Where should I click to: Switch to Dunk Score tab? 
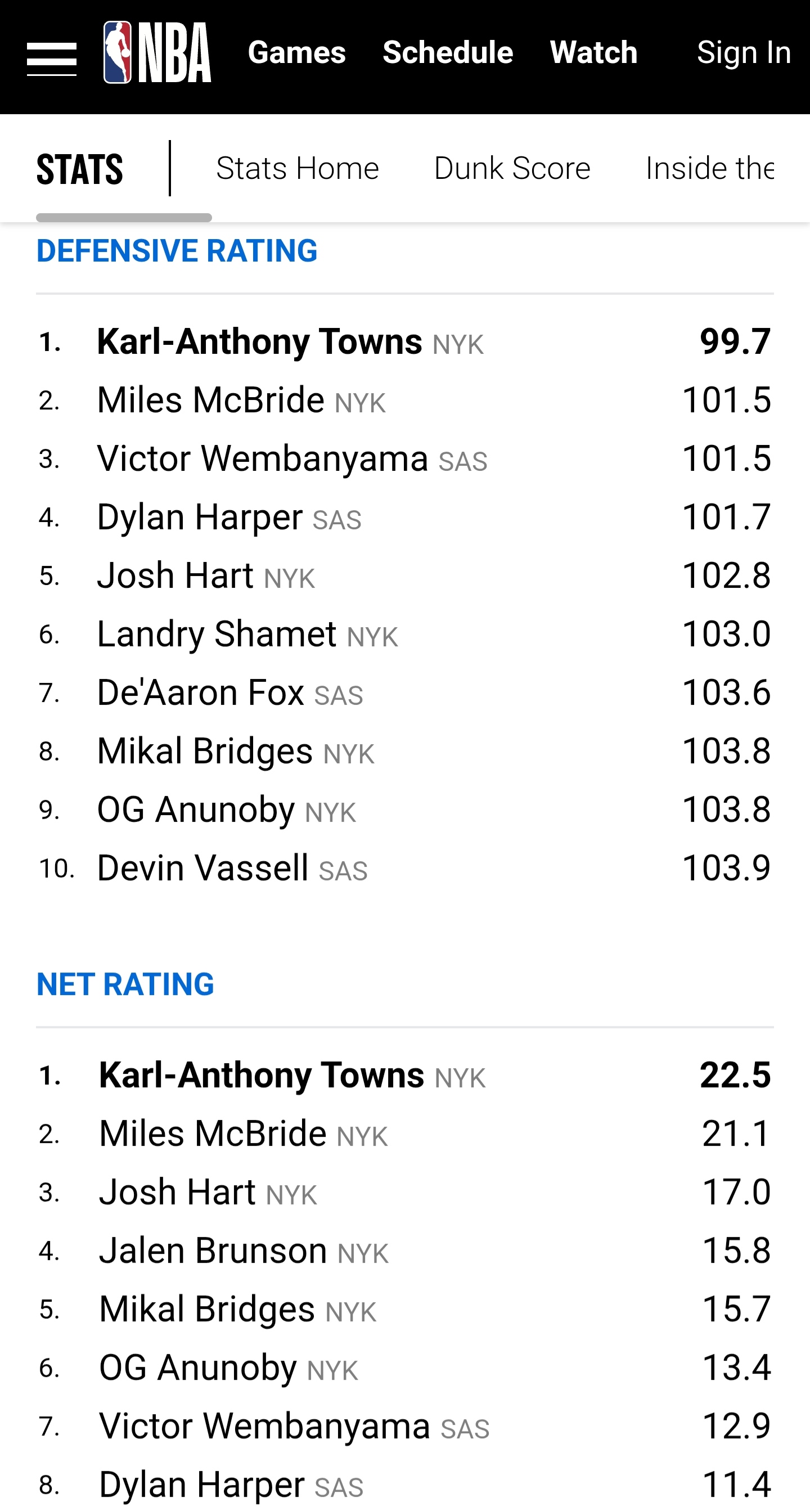pos(512,168)
